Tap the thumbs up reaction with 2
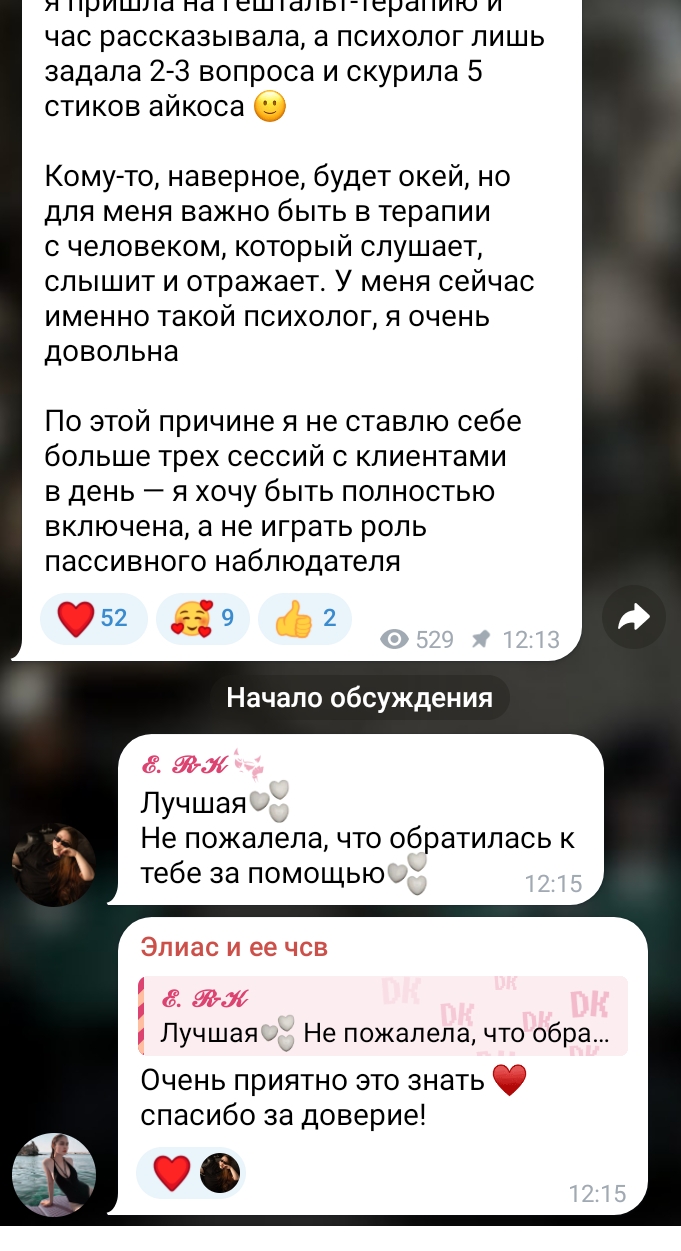Image resolution: width=681 pixels, height=1251 pixels. point(304,618)
